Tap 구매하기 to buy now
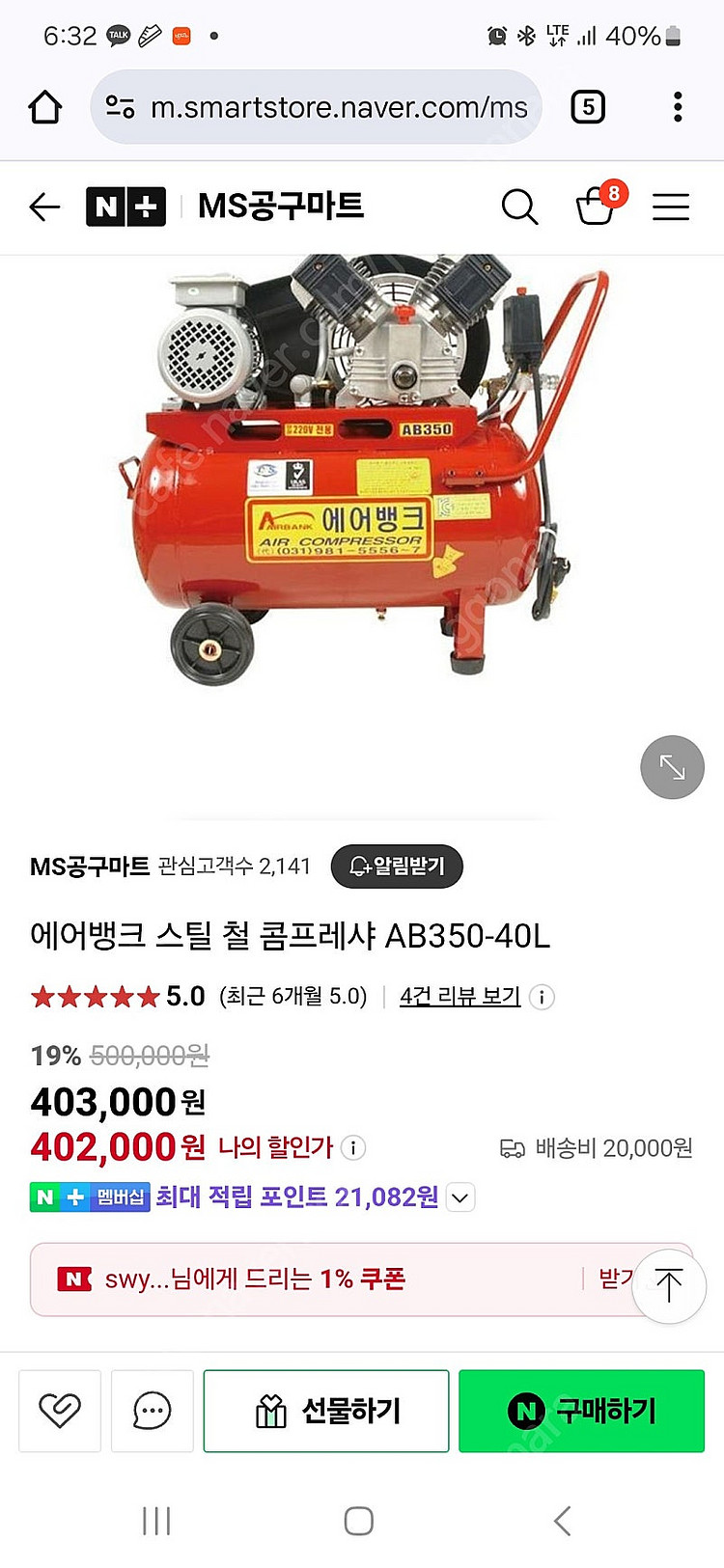Screen dimensions: 724x1568 tap(581, 1411)
